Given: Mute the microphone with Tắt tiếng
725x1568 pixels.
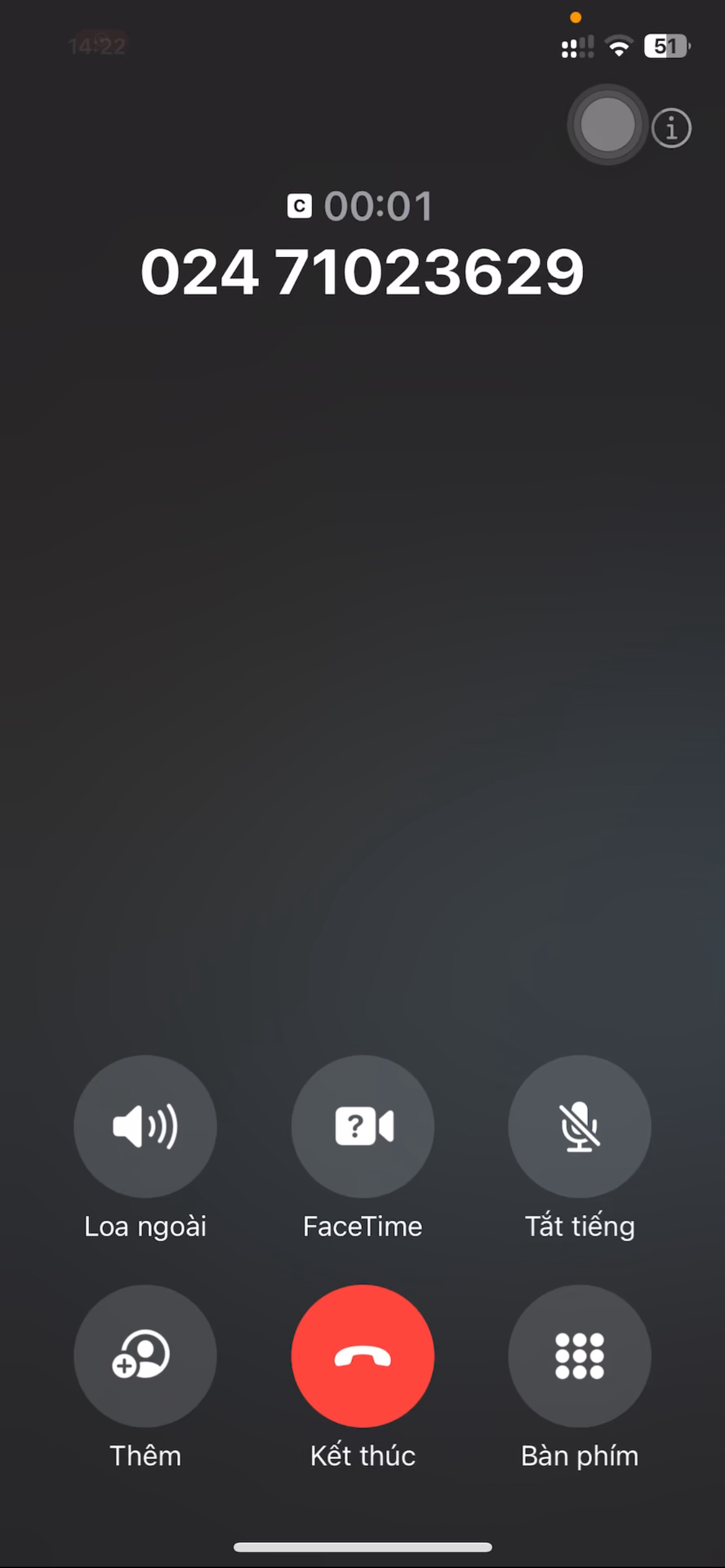Looking at the screenshot, I should tap(579, 1126).
